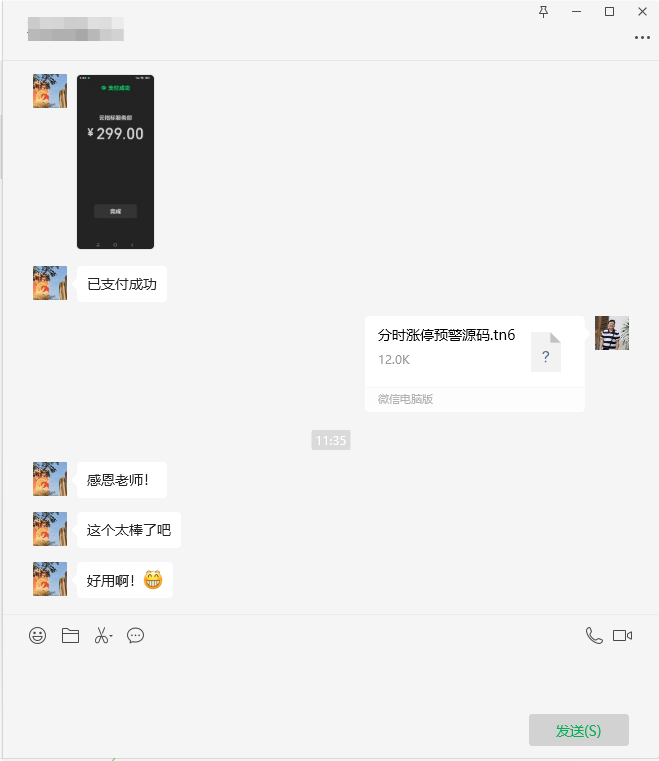Image resolution: width=659 pixels, height=761 pixels.
Task: Minimize the chat window
Action: tap(577, 11)
